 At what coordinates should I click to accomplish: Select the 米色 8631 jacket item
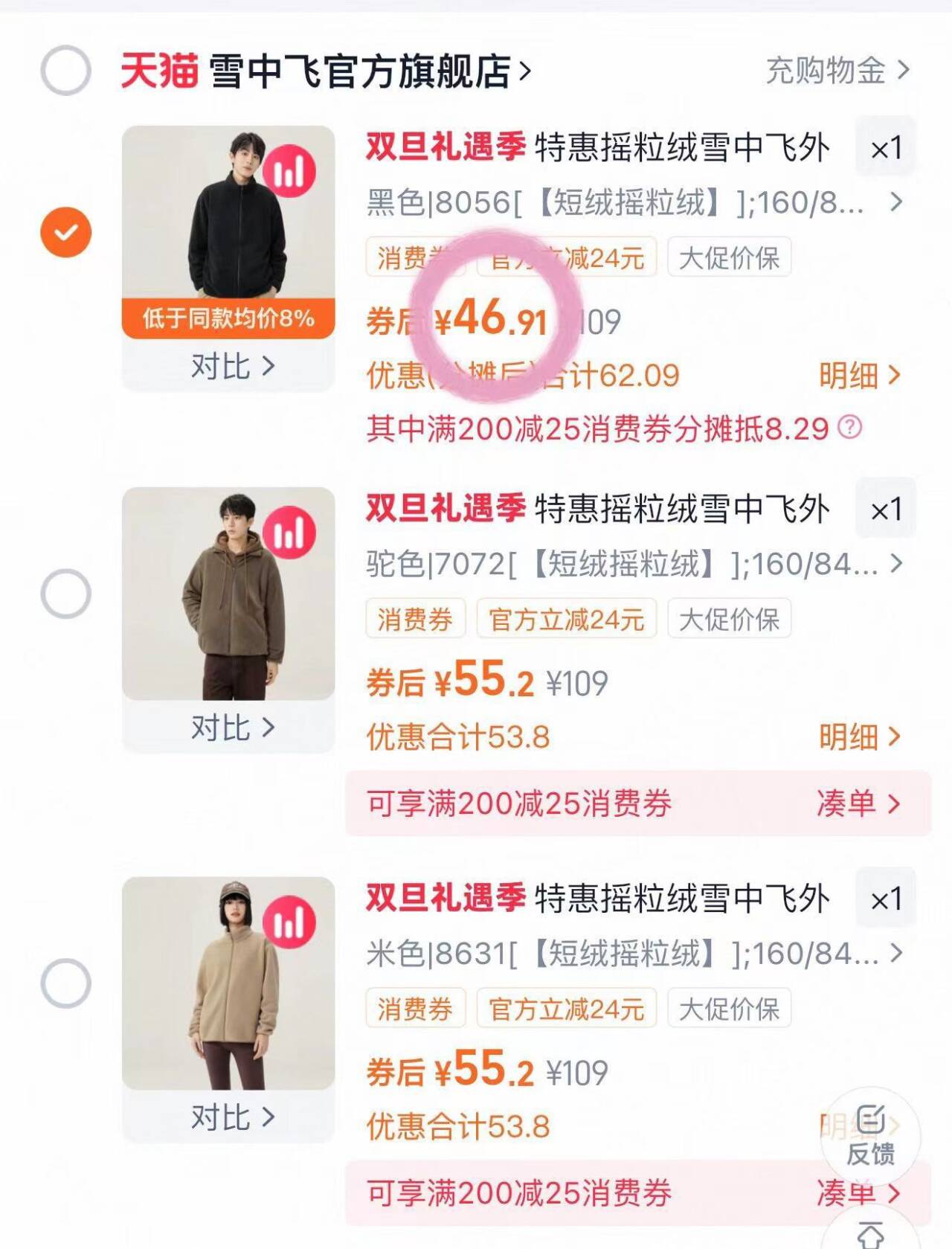coord(65,983)
